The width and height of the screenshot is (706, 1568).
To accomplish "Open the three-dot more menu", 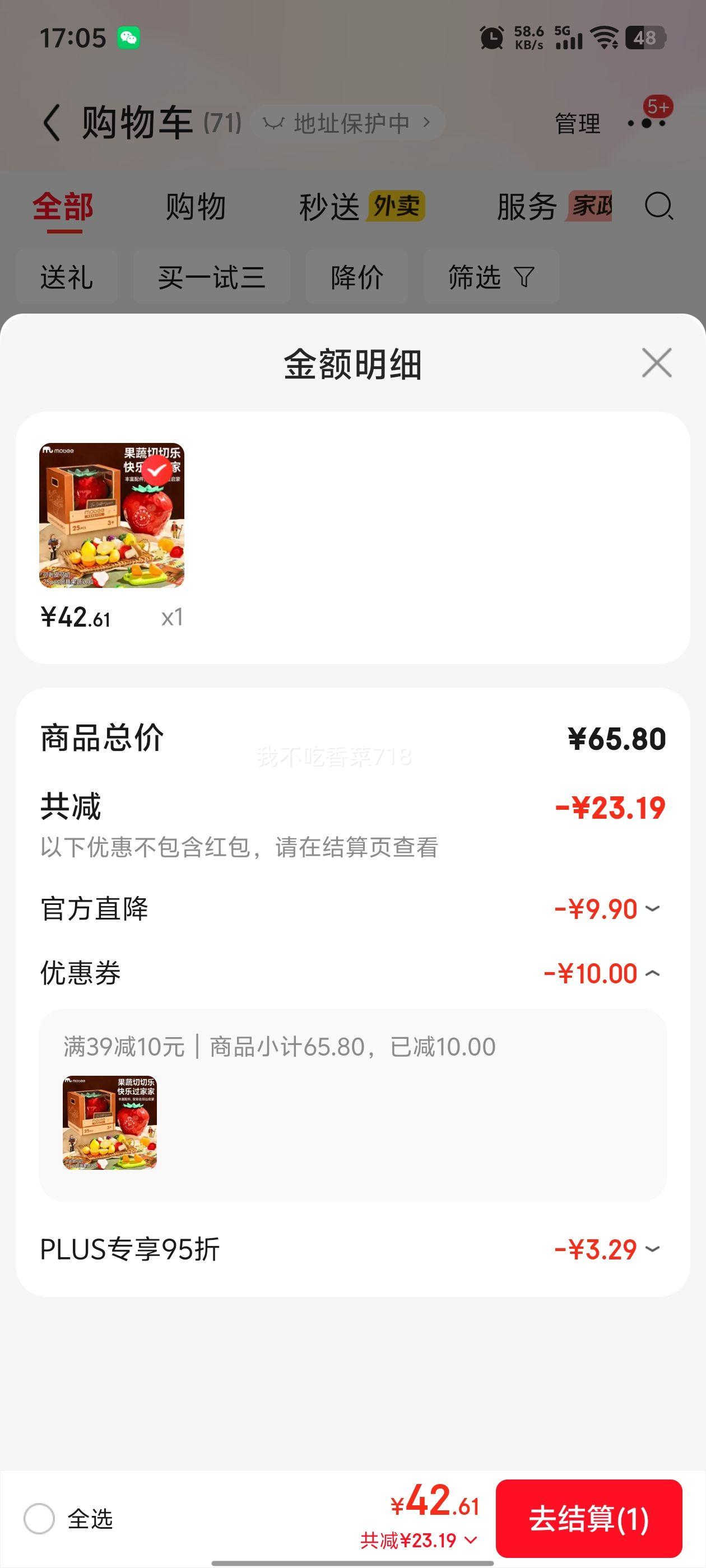I will point(646,124).
